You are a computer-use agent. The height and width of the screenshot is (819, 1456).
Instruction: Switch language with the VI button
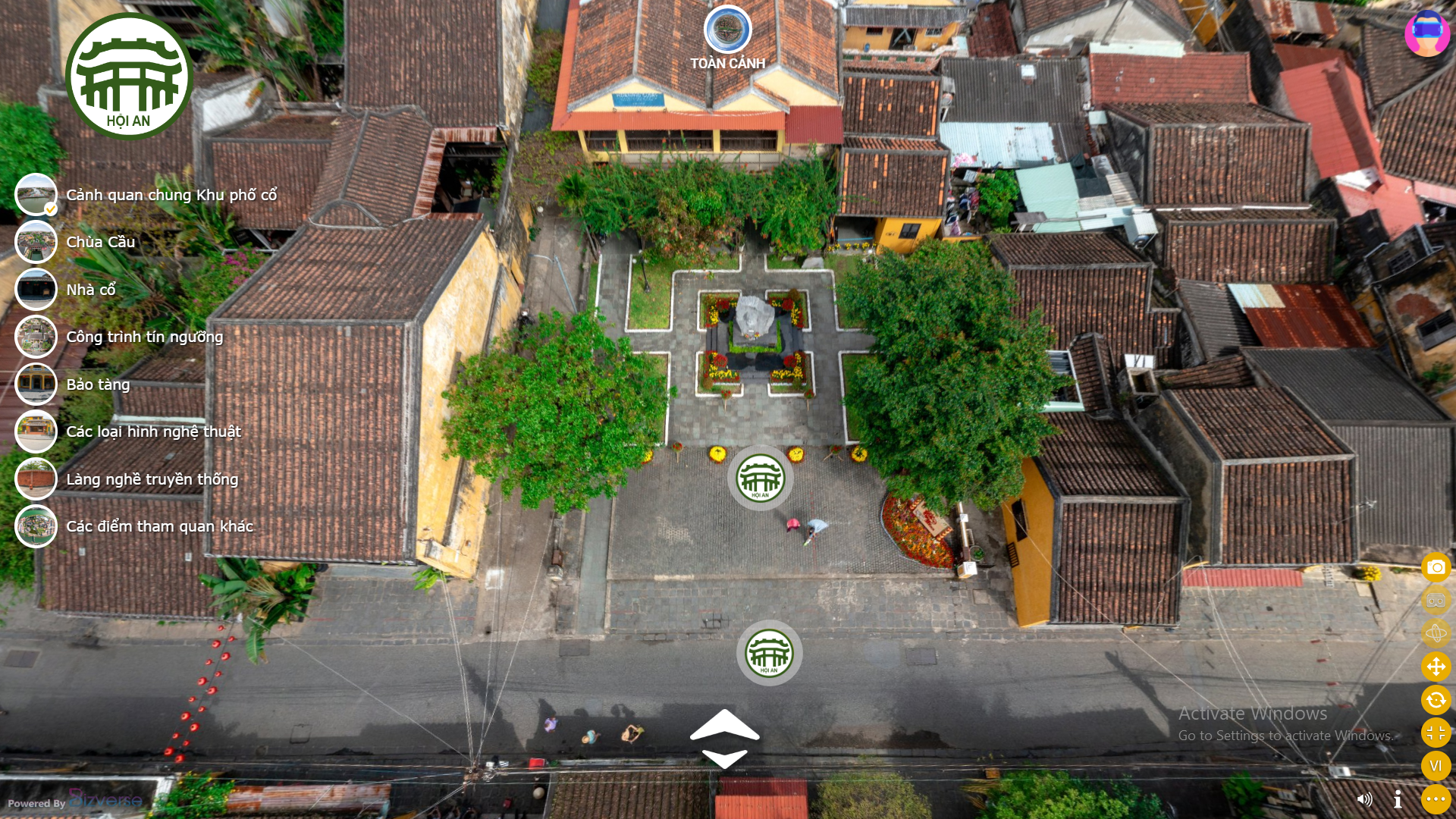tap(1436, 766)
